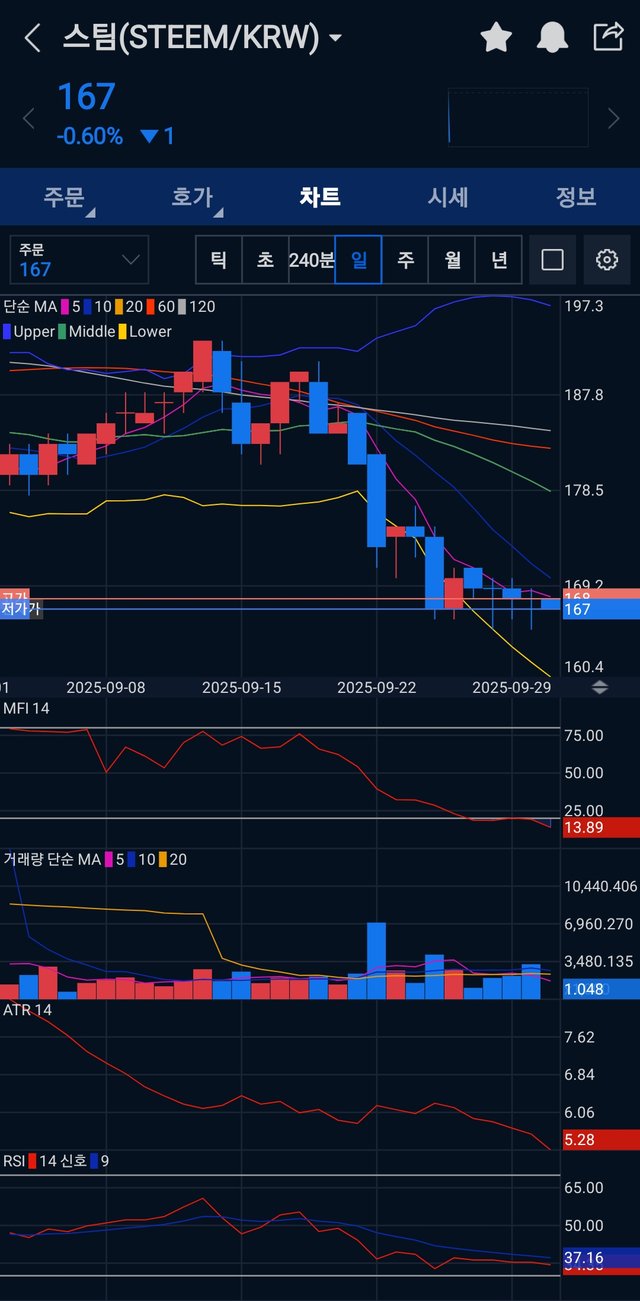Go to the next coin arrow

click(x=613, y=118)
